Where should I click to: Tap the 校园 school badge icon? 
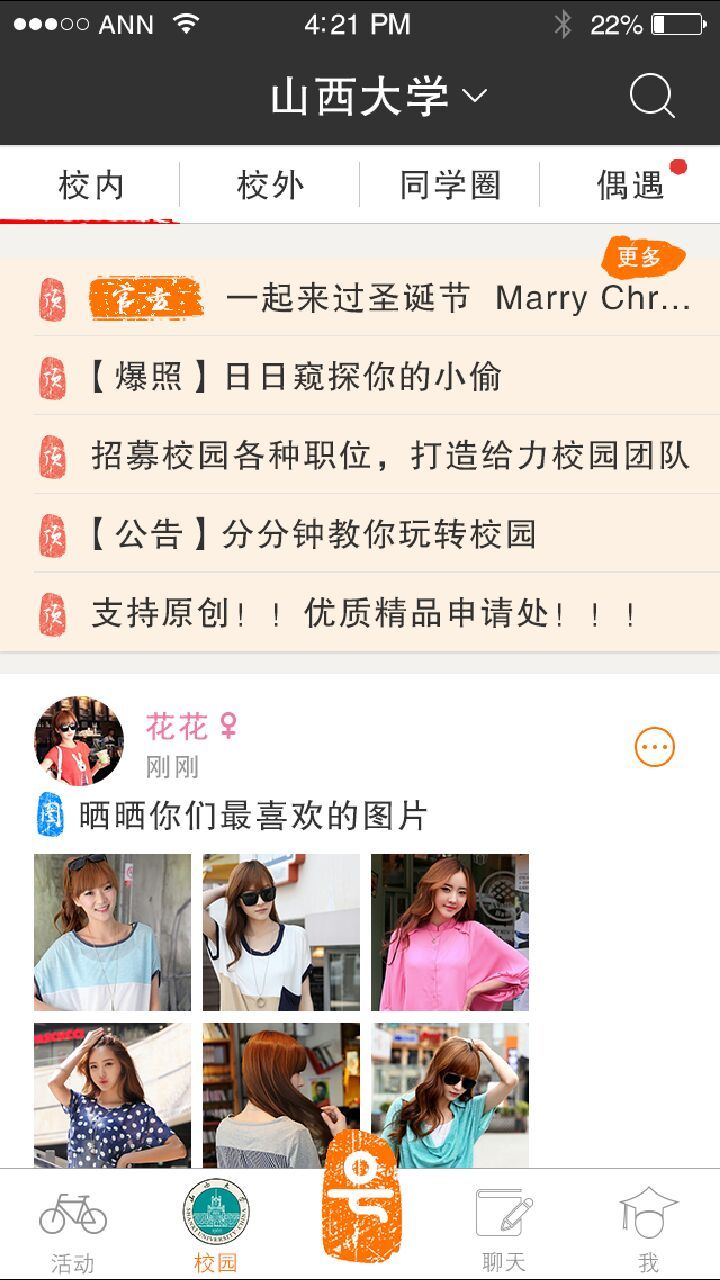click(x=216, y=1212)
